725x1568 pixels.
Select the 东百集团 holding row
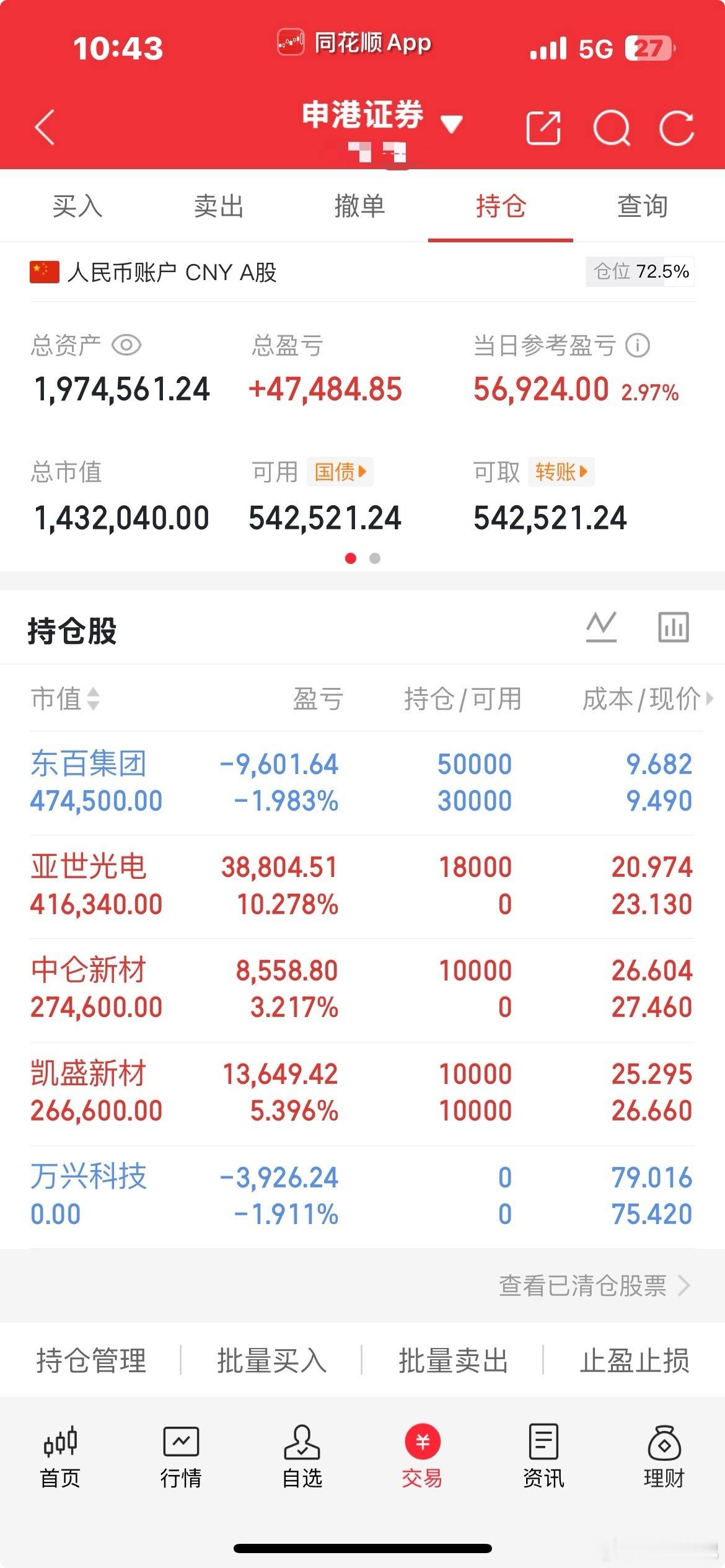(x=248, y=781)
